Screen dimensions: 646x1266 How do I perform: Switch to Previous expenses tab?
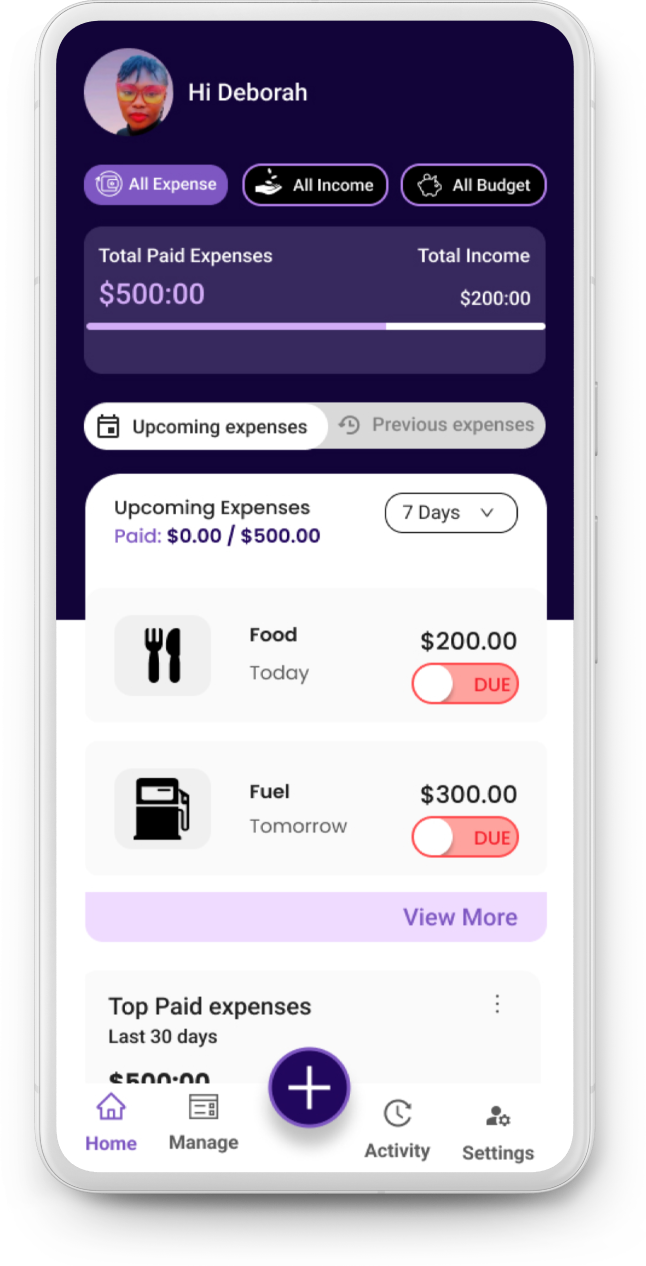point(437,426)
